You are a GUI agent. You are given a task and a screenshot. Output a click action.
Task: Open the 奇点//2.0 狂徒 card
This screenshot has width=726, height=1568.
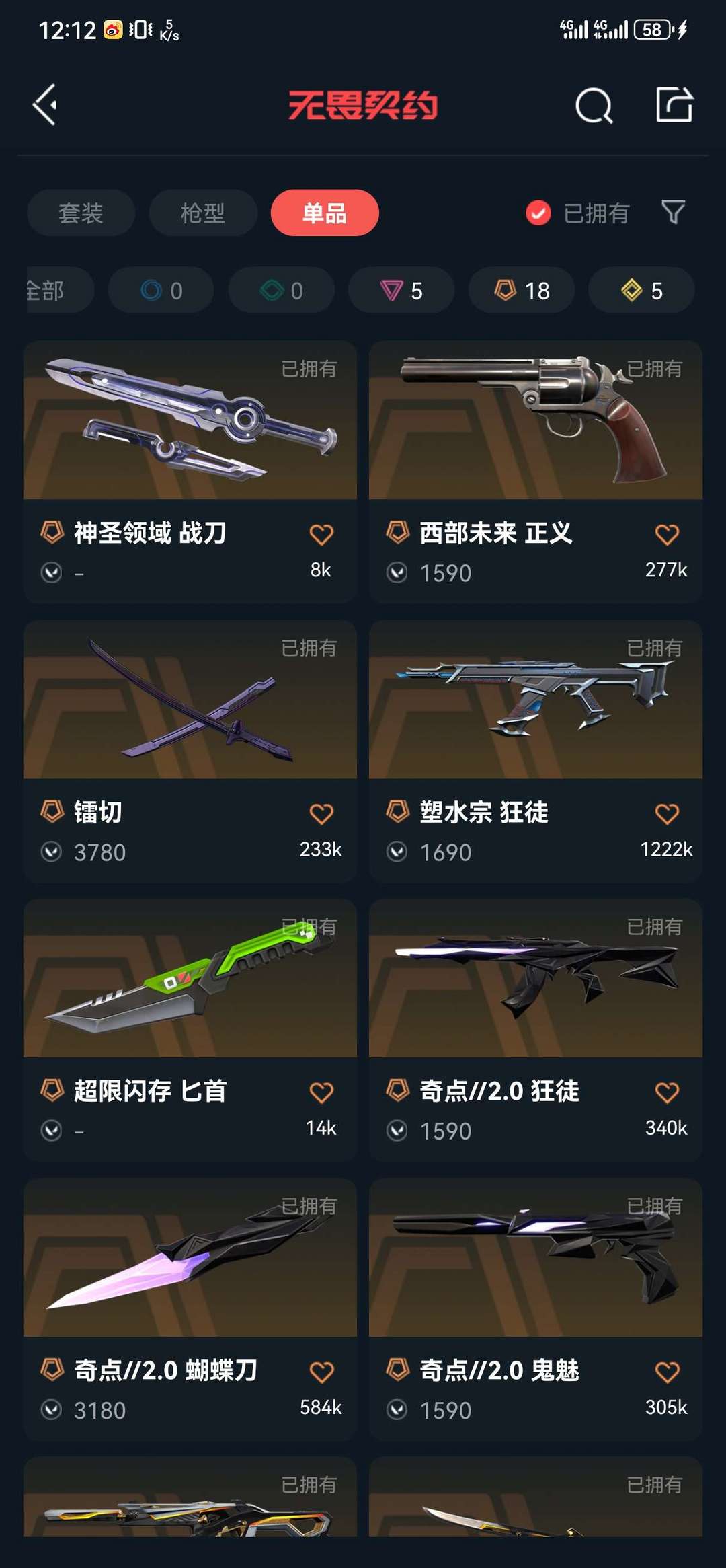(536, 1030)
